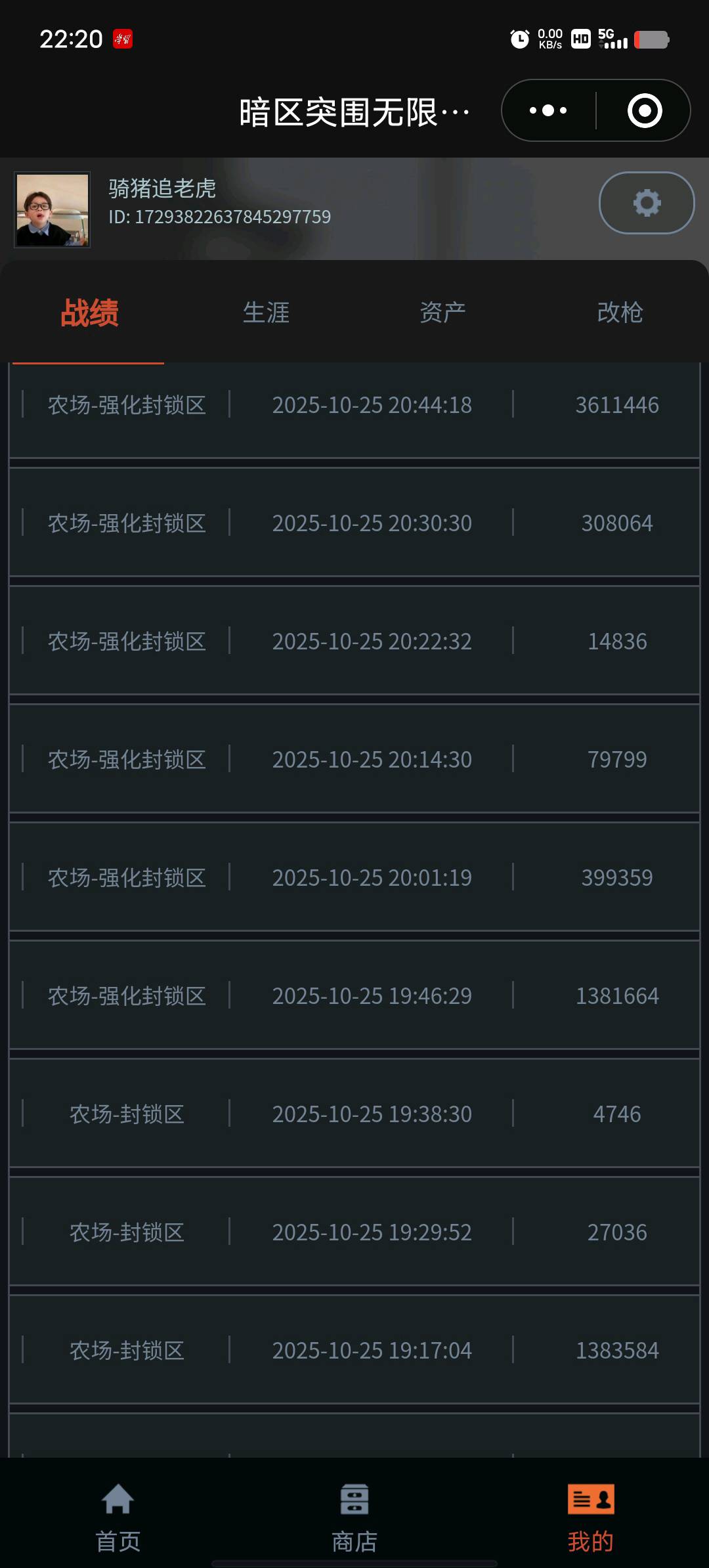Tap the 农场-封锁区 record from 19:29:52
Screen dimensions: 709x1568
(x=354, y=1232)
